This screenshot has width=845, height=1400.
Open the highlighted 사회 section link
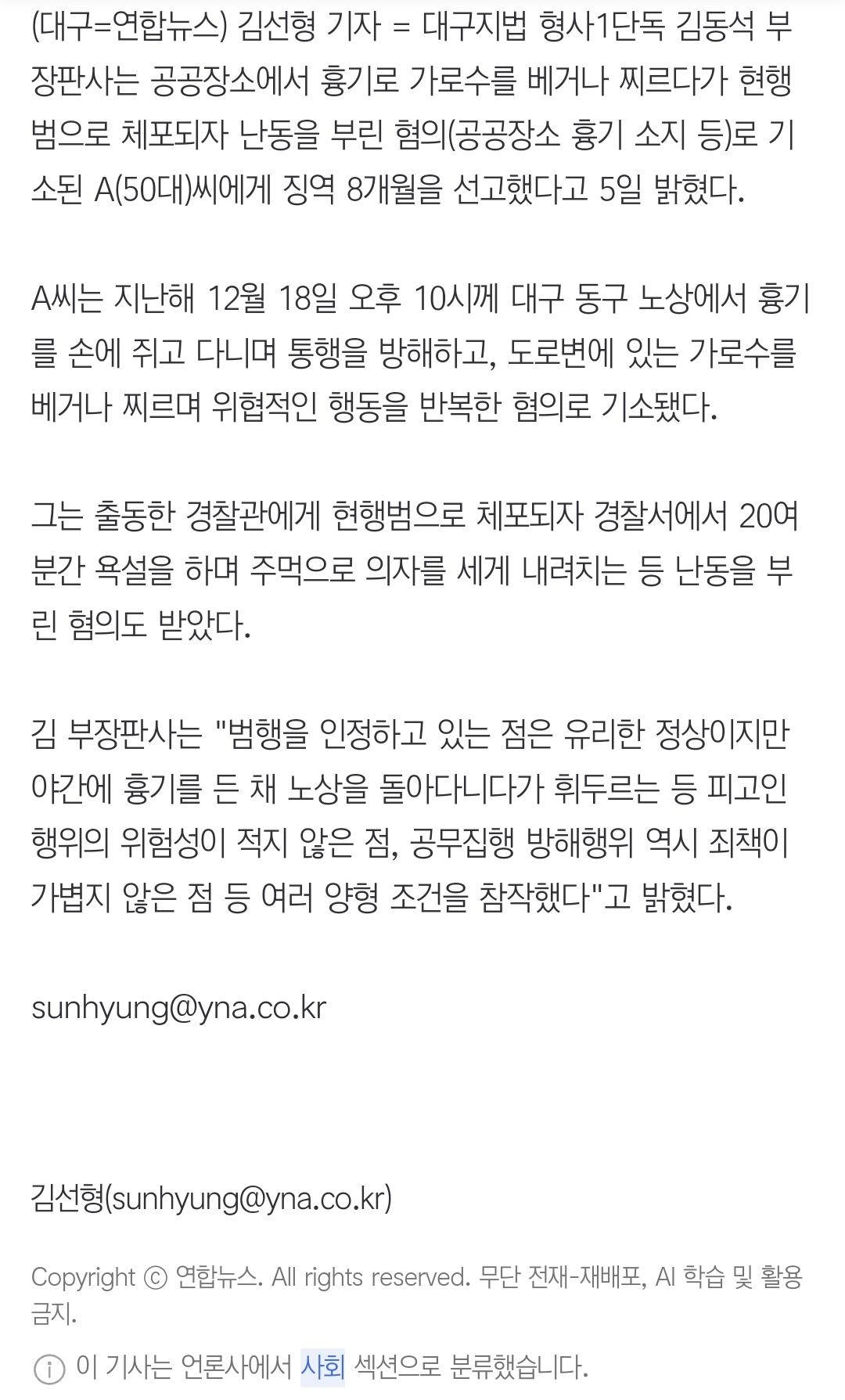coord(322,1367)
